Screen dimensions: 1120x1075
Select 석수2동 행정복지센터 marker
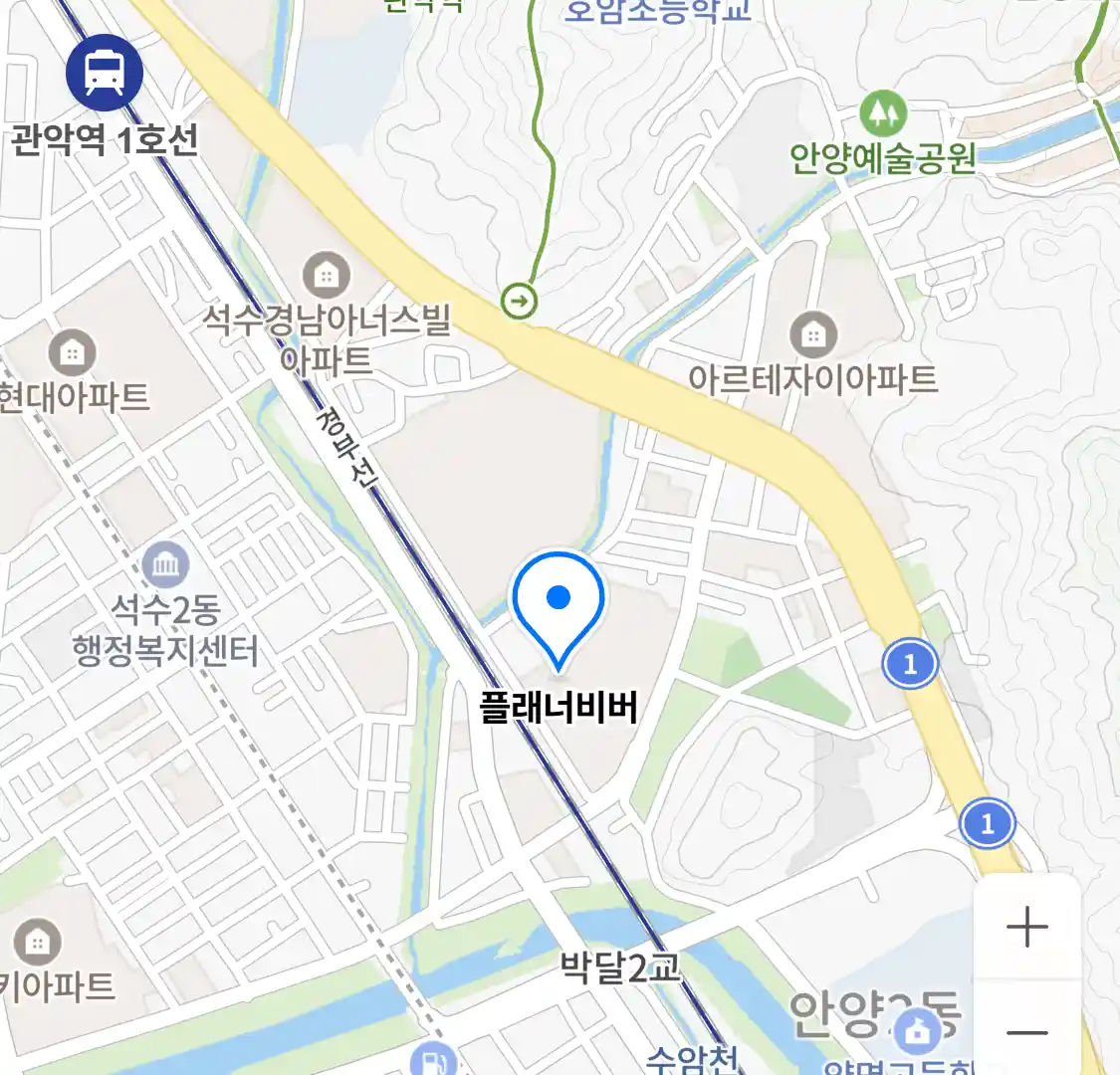click(165, 566)
